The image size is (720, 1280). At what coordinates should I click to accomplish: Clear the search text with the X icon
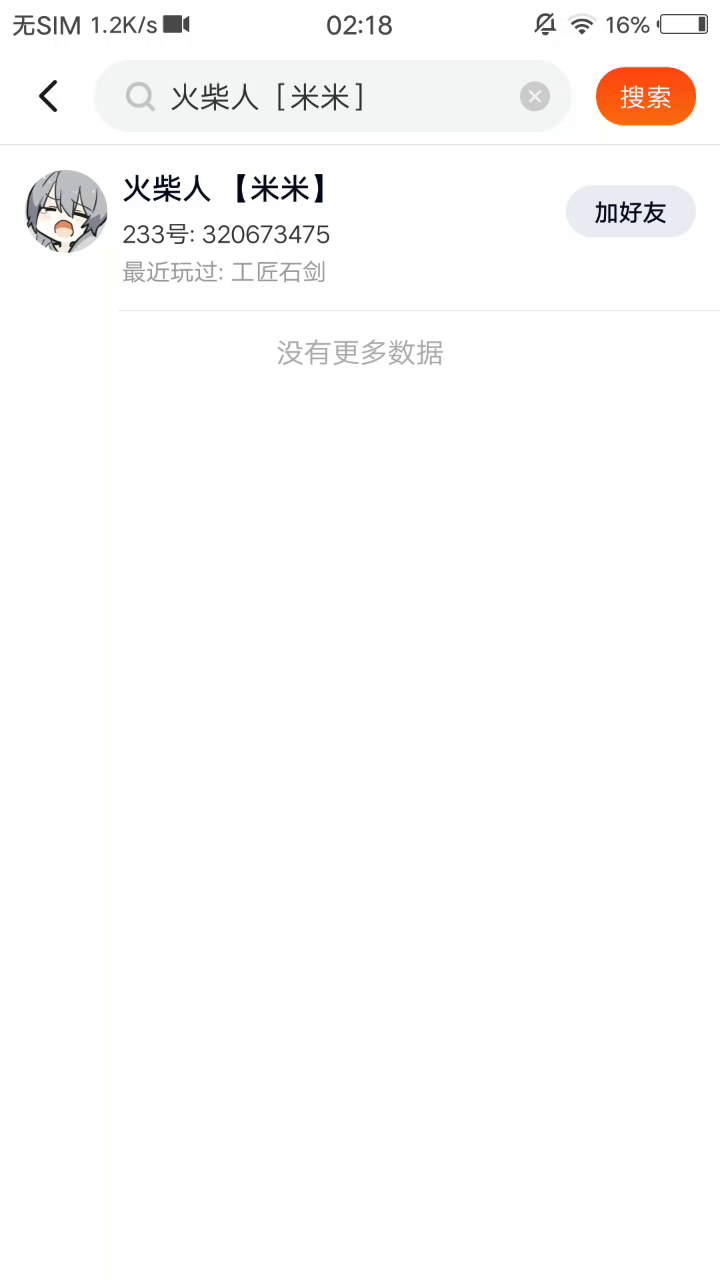click(535, 96)
